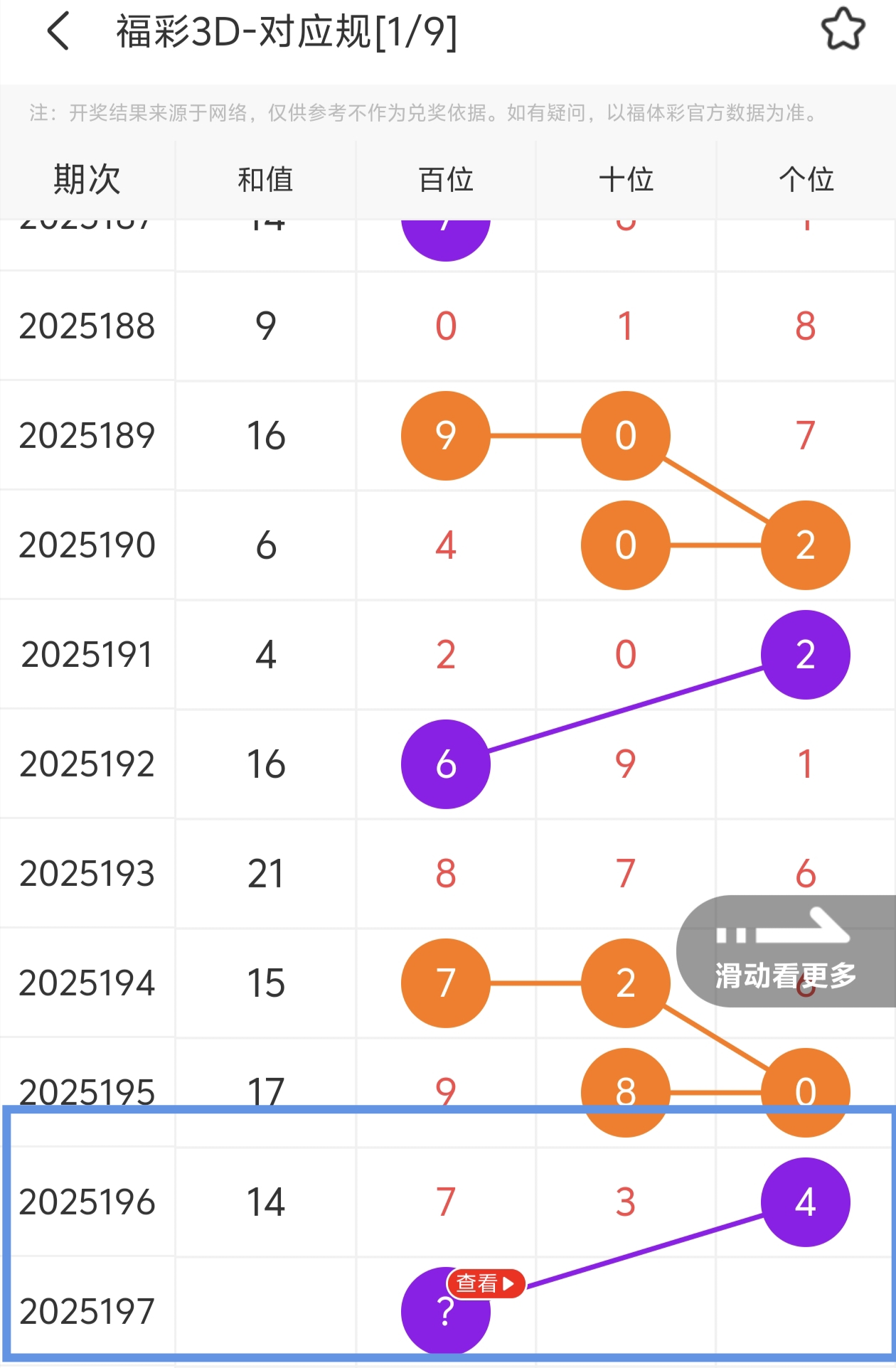
Task: Select the purple circle showing 6
Action: click(x=445, y=764)
